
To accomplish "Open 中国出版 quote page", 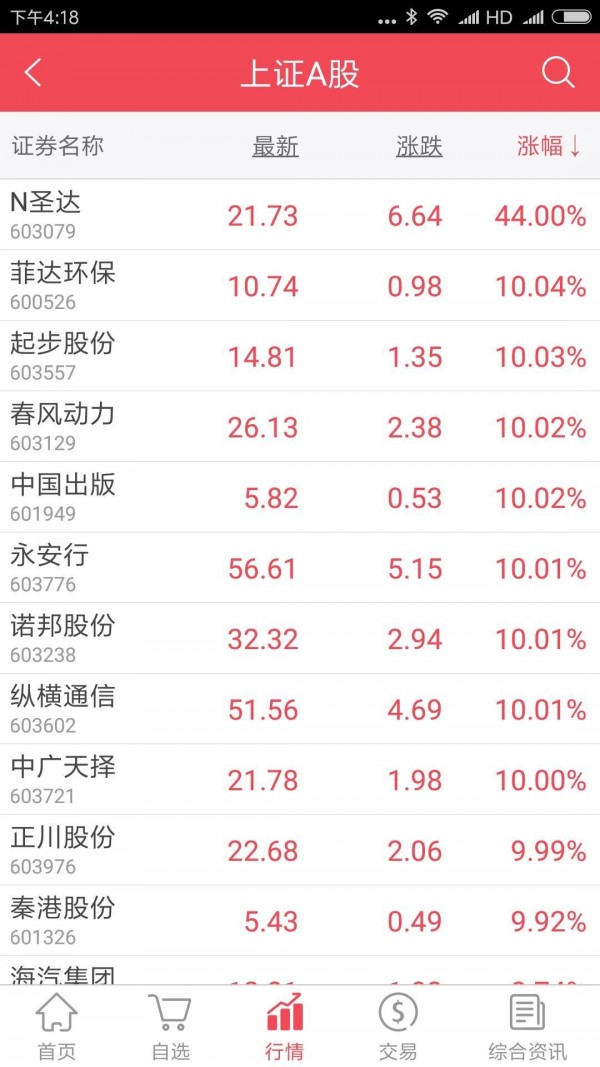I will pos(300,497).
